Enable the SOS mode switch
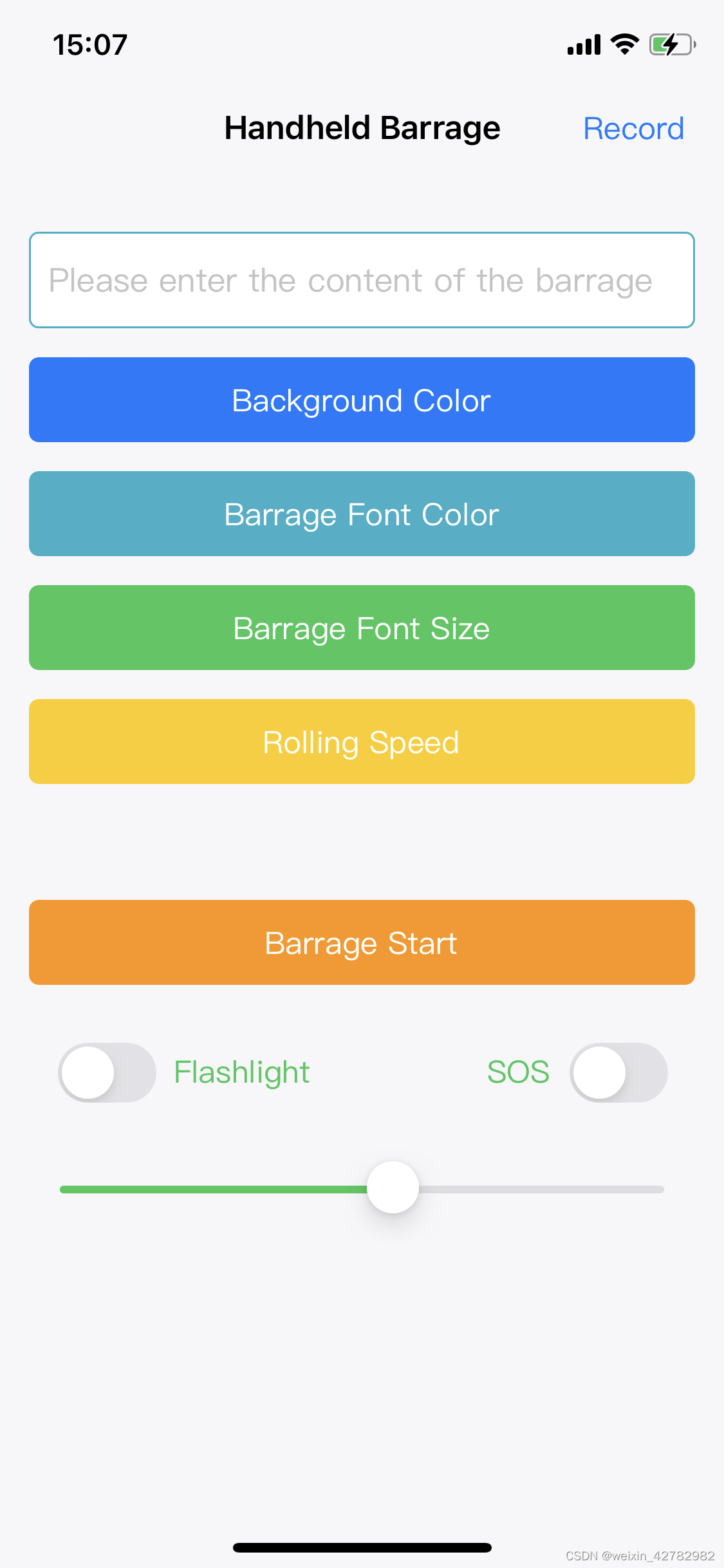This screenshot has width=724, height=1568. 618,1072
